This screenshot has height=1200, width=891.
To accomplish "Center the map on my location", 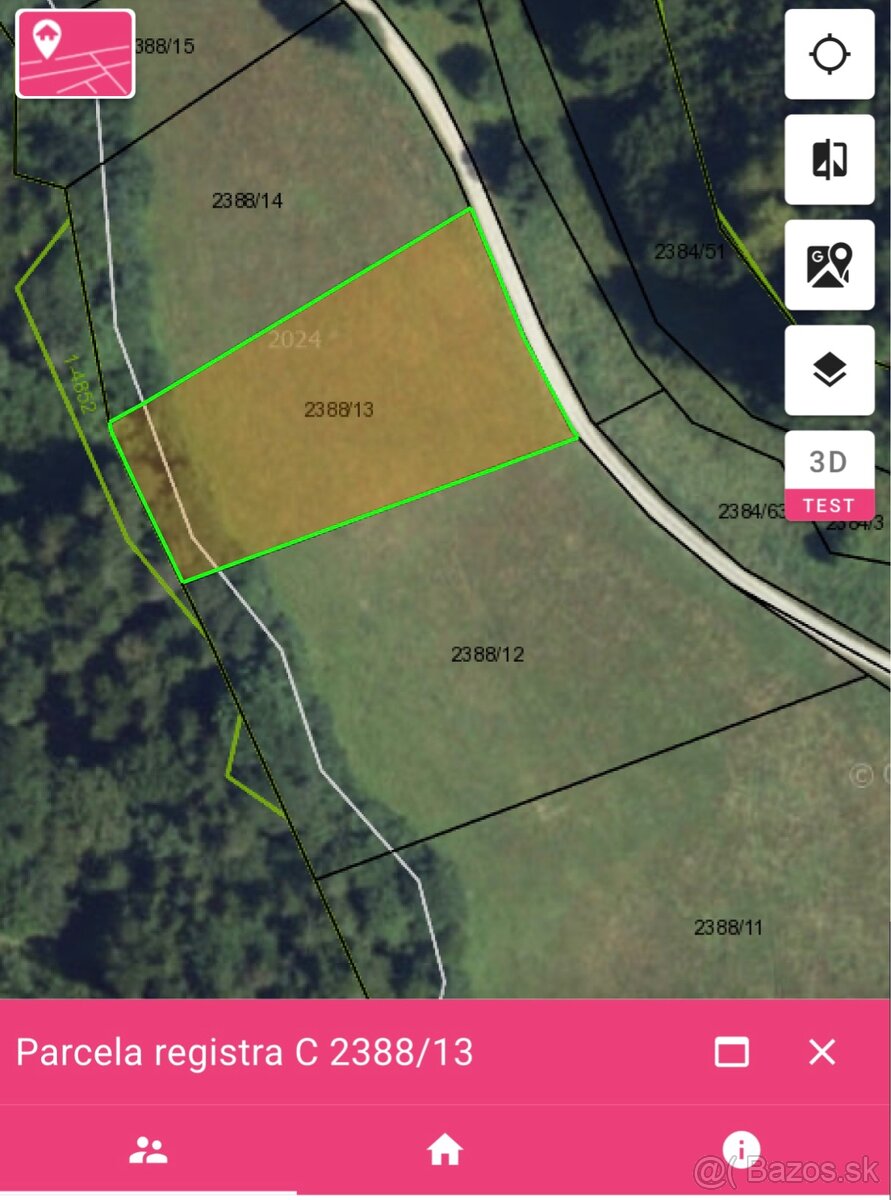I will [829, 55].
